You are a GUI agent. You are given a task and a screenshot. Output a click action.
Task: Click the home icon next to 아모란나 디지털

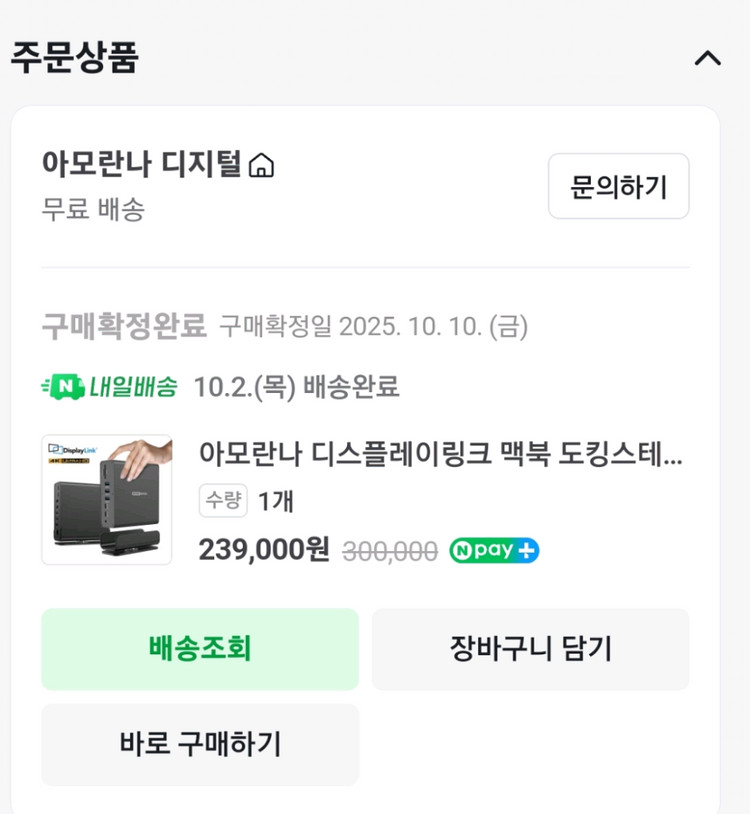tap(262, 167)
